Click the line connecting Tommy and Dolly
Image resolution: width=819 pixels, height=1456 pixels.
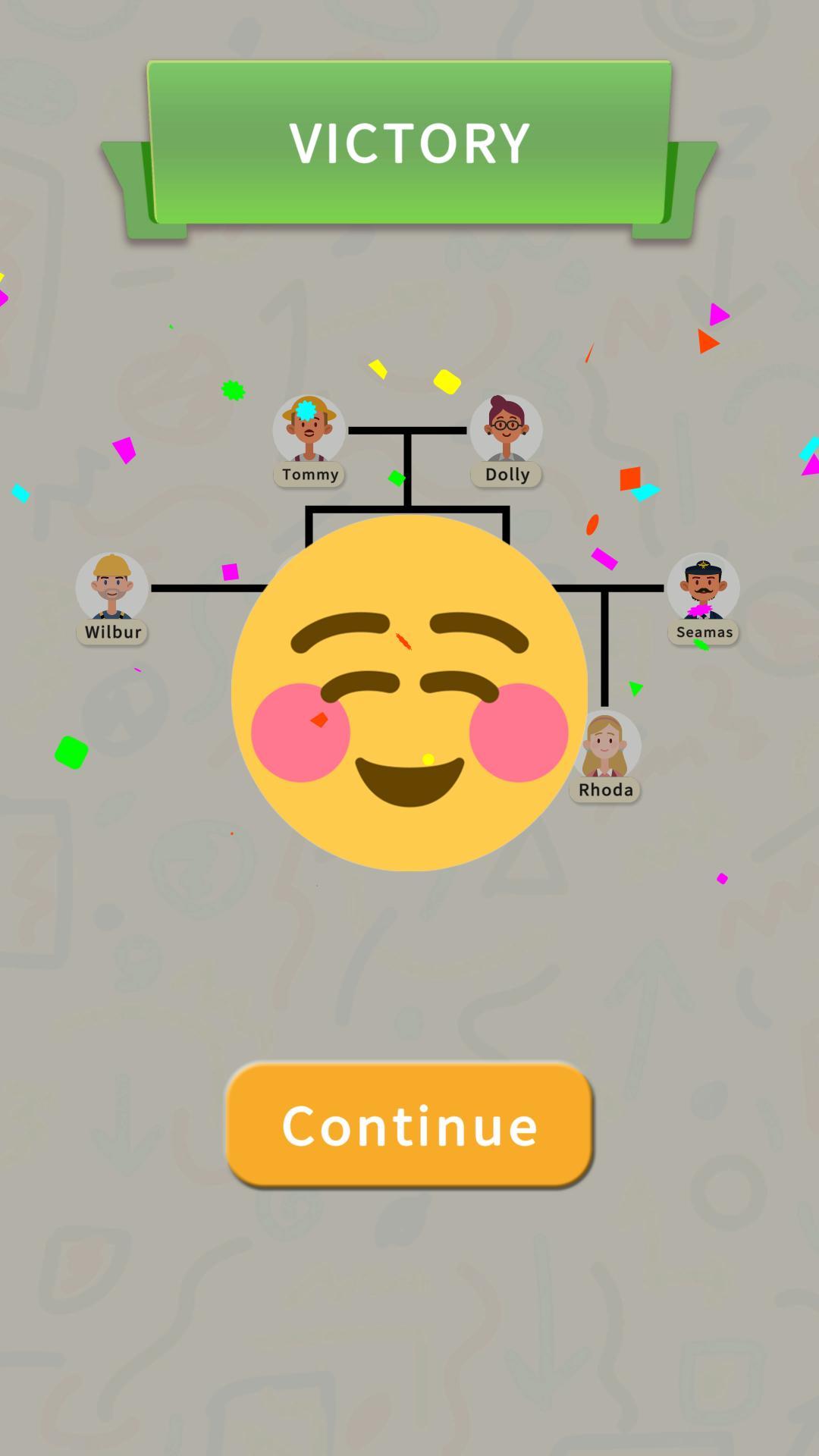pos(407,431)
